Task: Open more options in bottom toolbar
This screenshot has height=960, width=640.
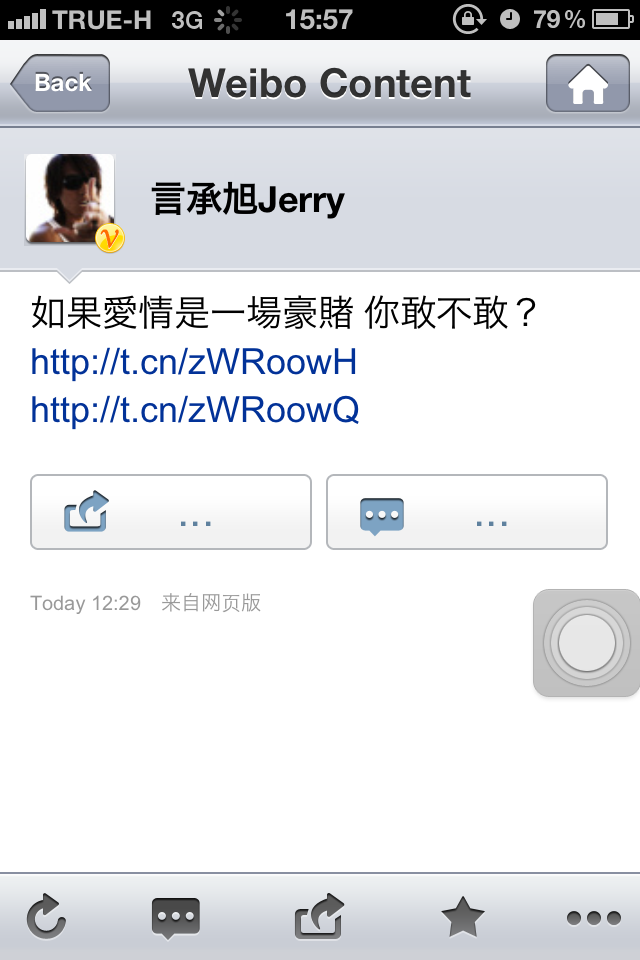Action: click(x=593, y=917)
